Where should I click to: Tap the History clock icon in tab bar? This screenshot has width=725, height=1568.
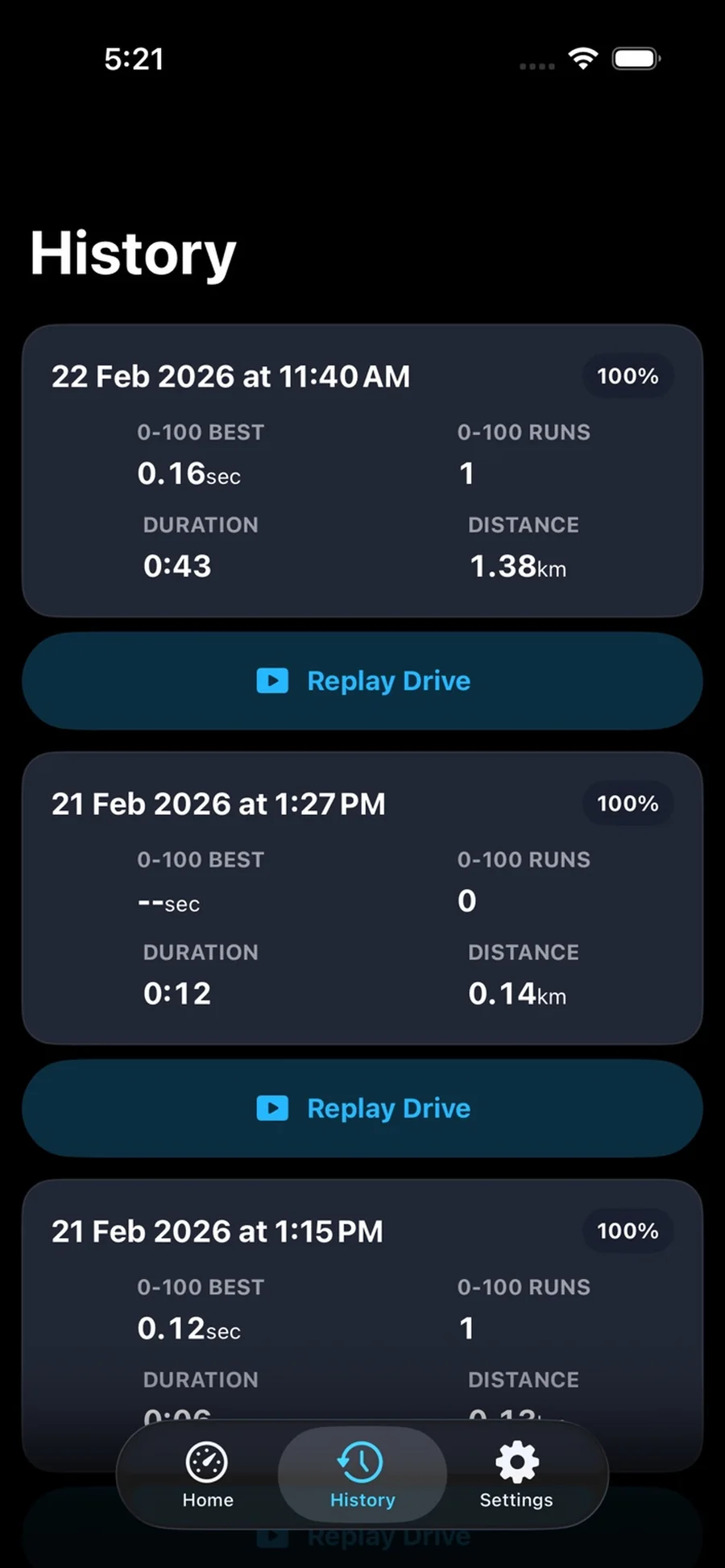tap(362, 1462)
